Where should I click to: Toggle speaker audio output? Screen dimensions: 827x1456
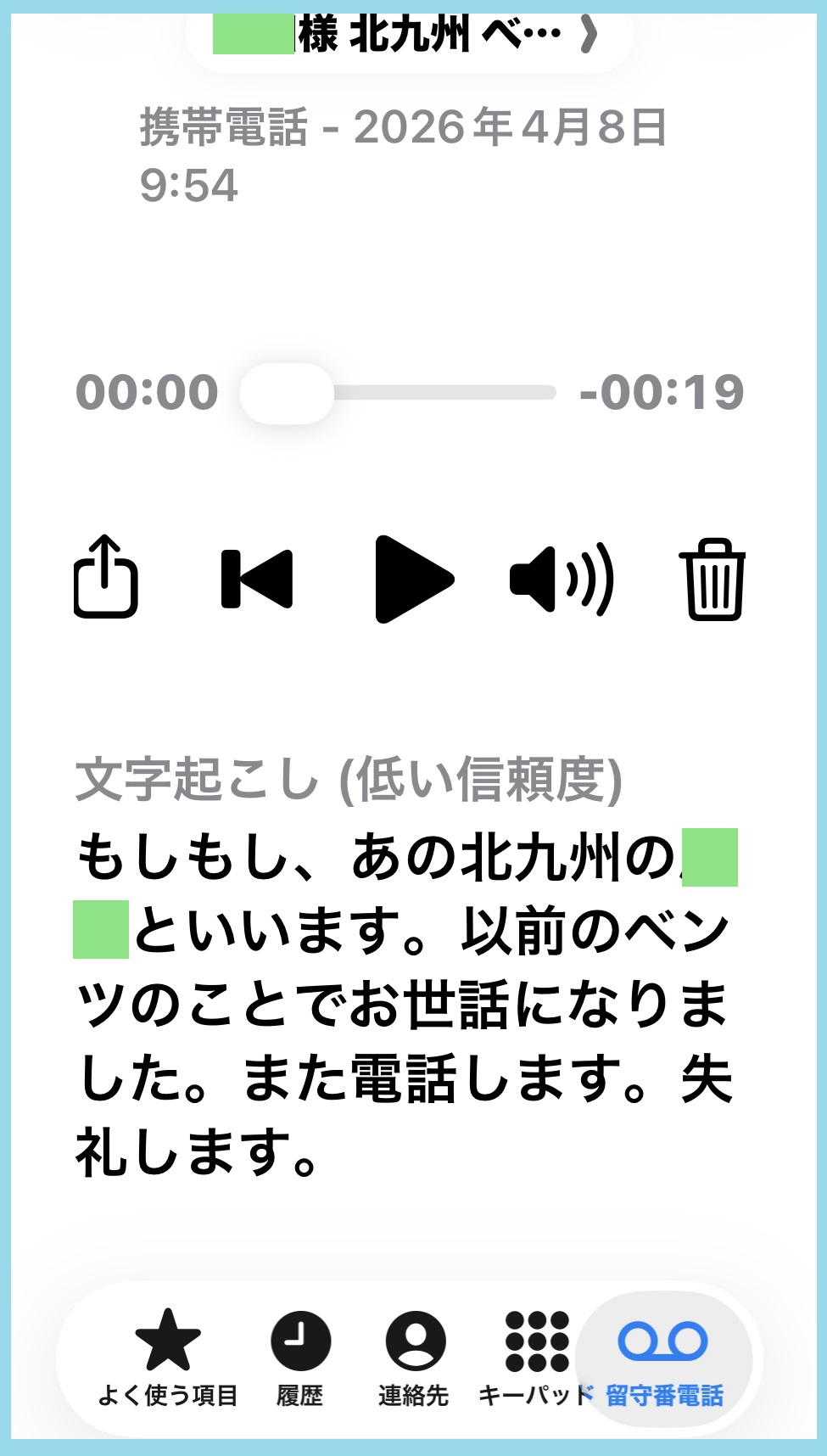coord(561,580)
